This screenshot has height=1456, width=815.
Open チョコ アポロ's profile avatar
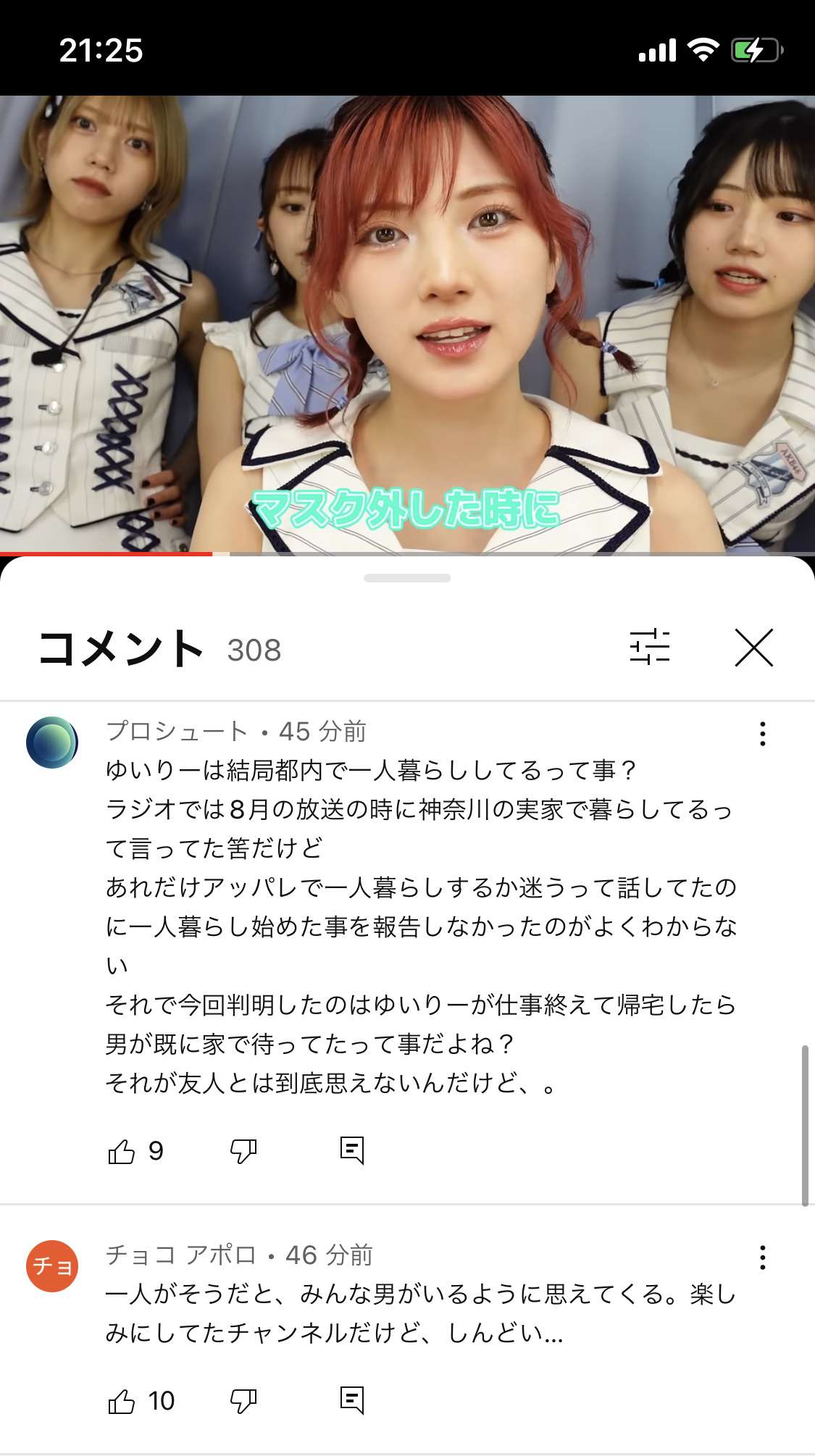(52, 1265)
